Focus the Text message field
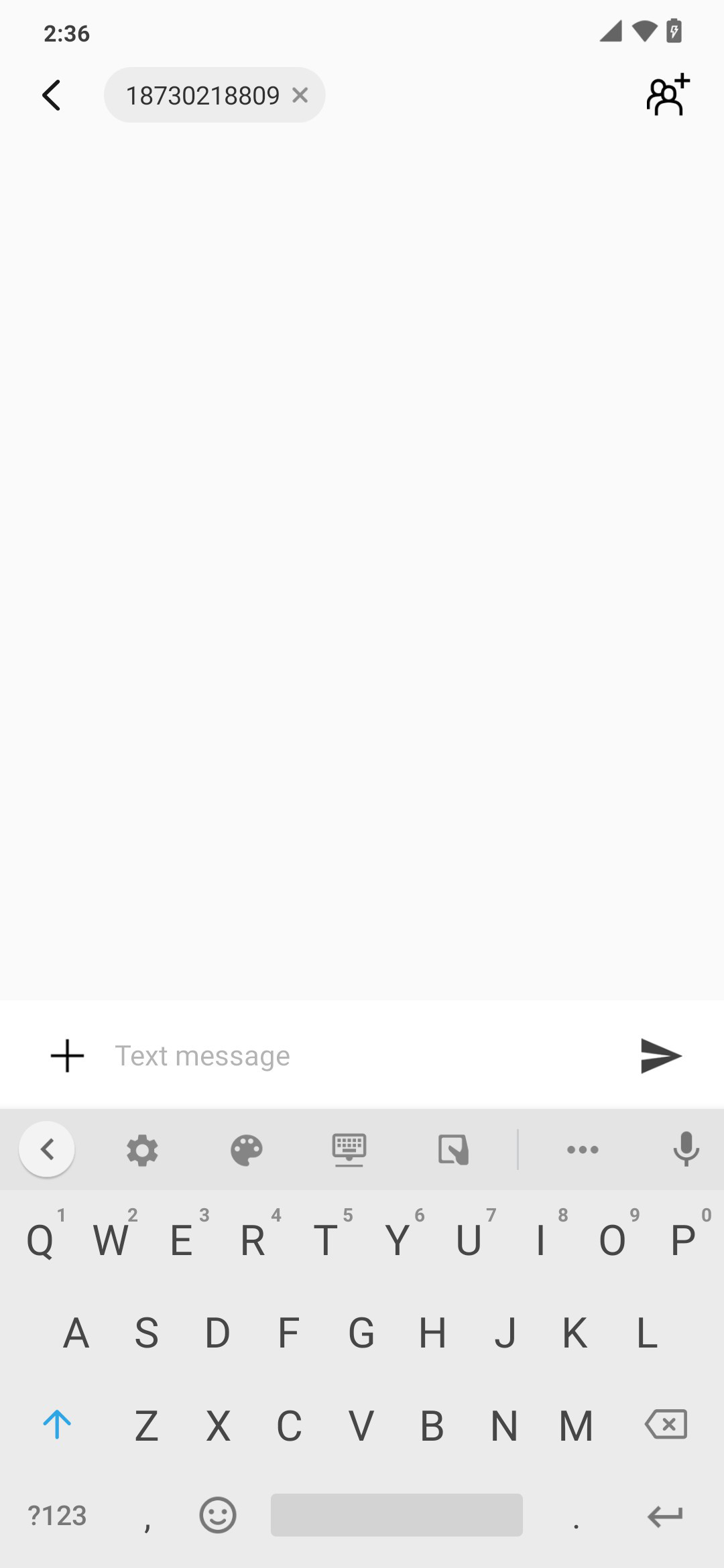Image resolution: width=724 pixels, height=1568 pixels. coord(362,1056)
